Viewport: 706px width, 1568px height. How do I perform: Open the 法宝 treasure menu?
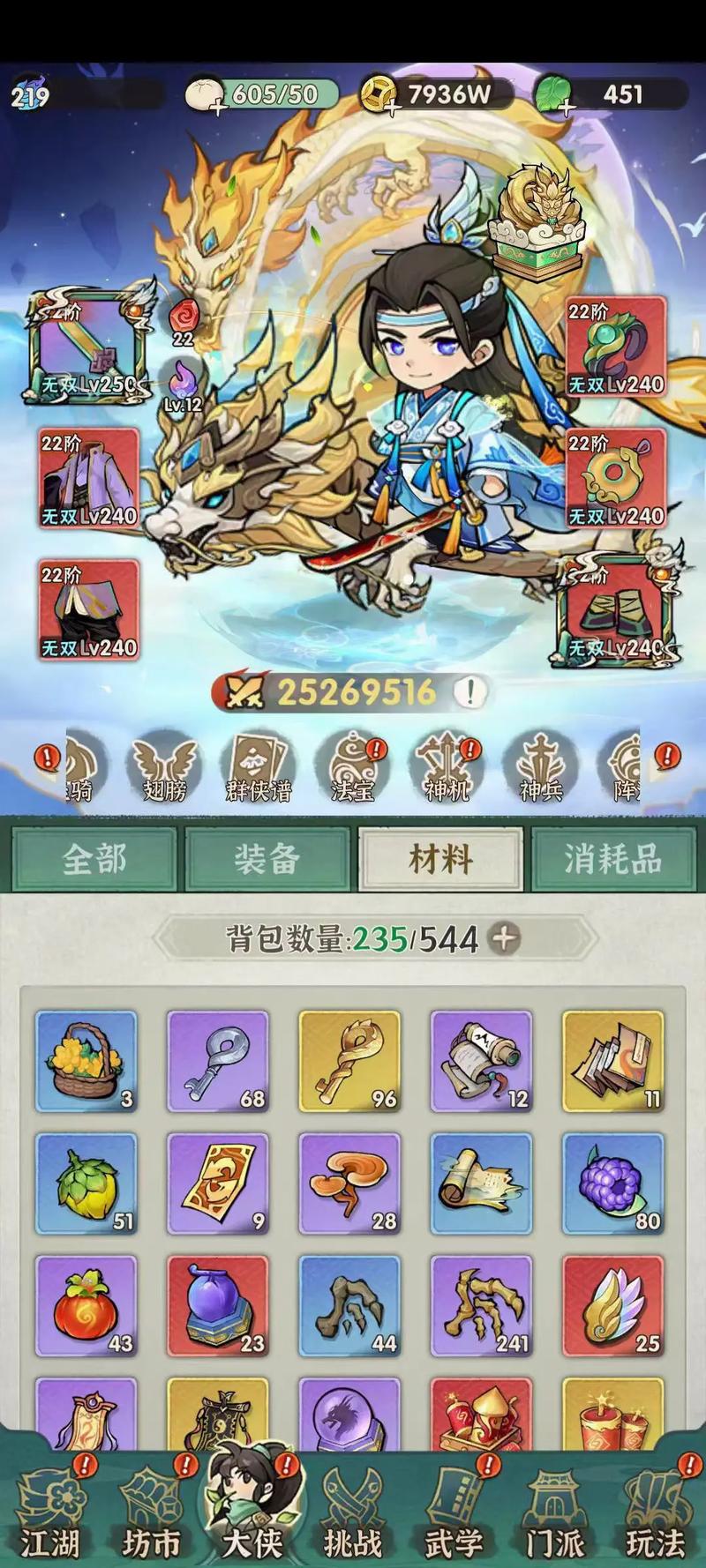tap(353, 767)
